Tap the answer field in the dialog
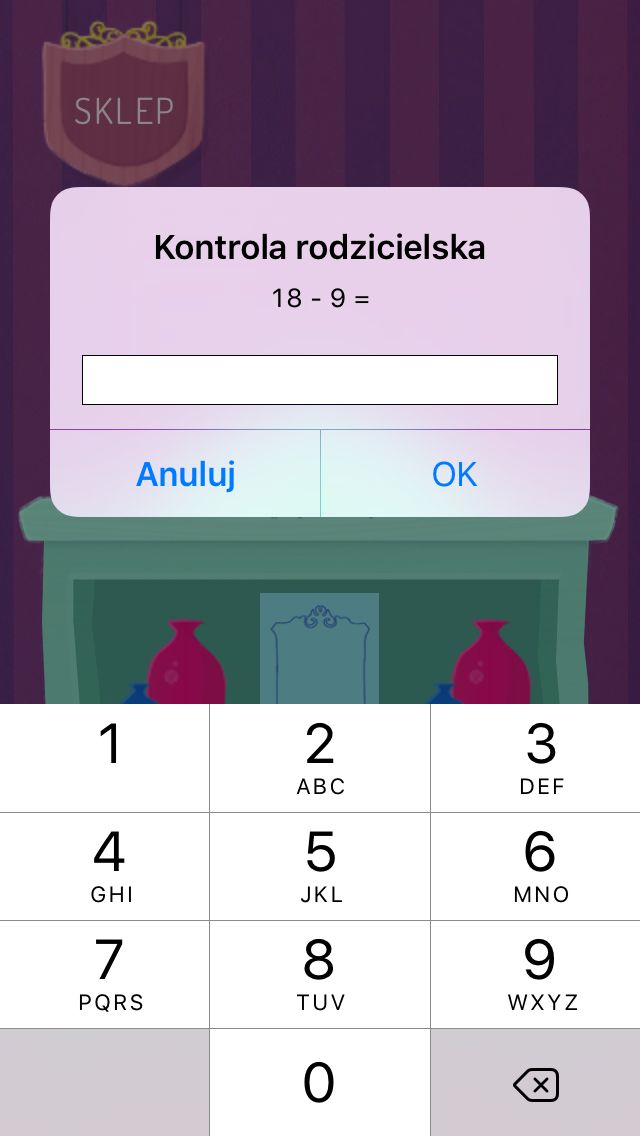 coord(320,380)
